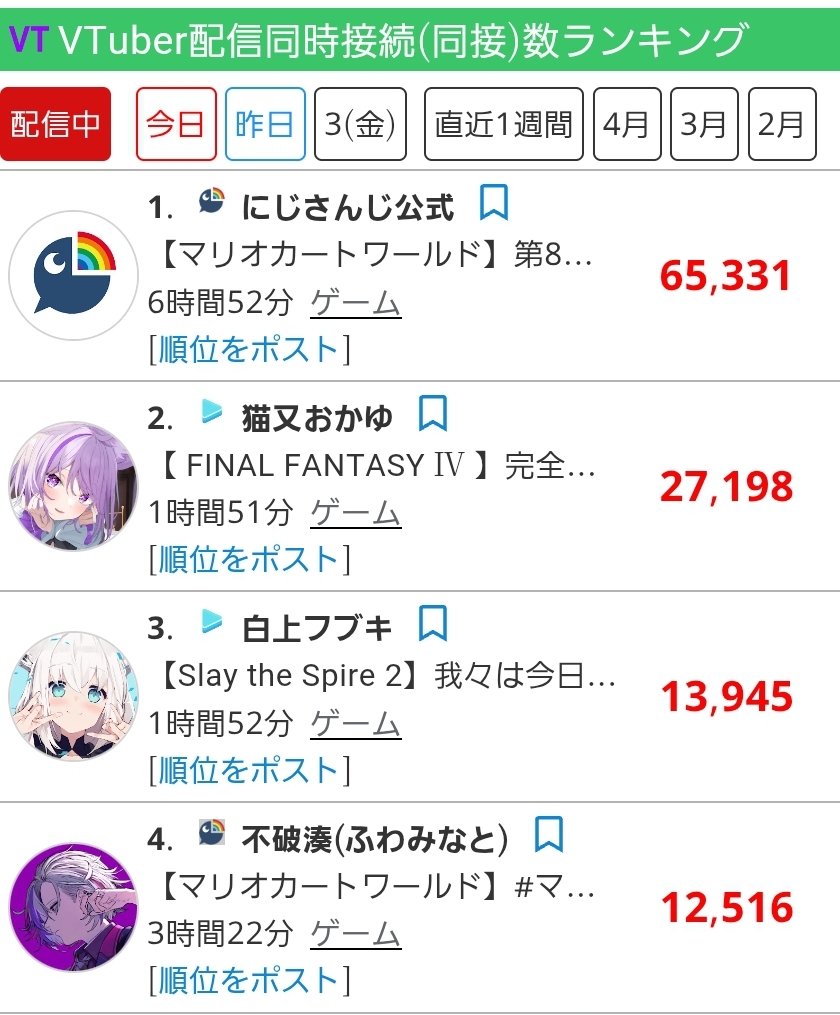Image resolution: width=840 pixels, height=1015 pixels.
Task: Bookmark 不破湊(ふわみなと)
Action: tap(548, 833)
